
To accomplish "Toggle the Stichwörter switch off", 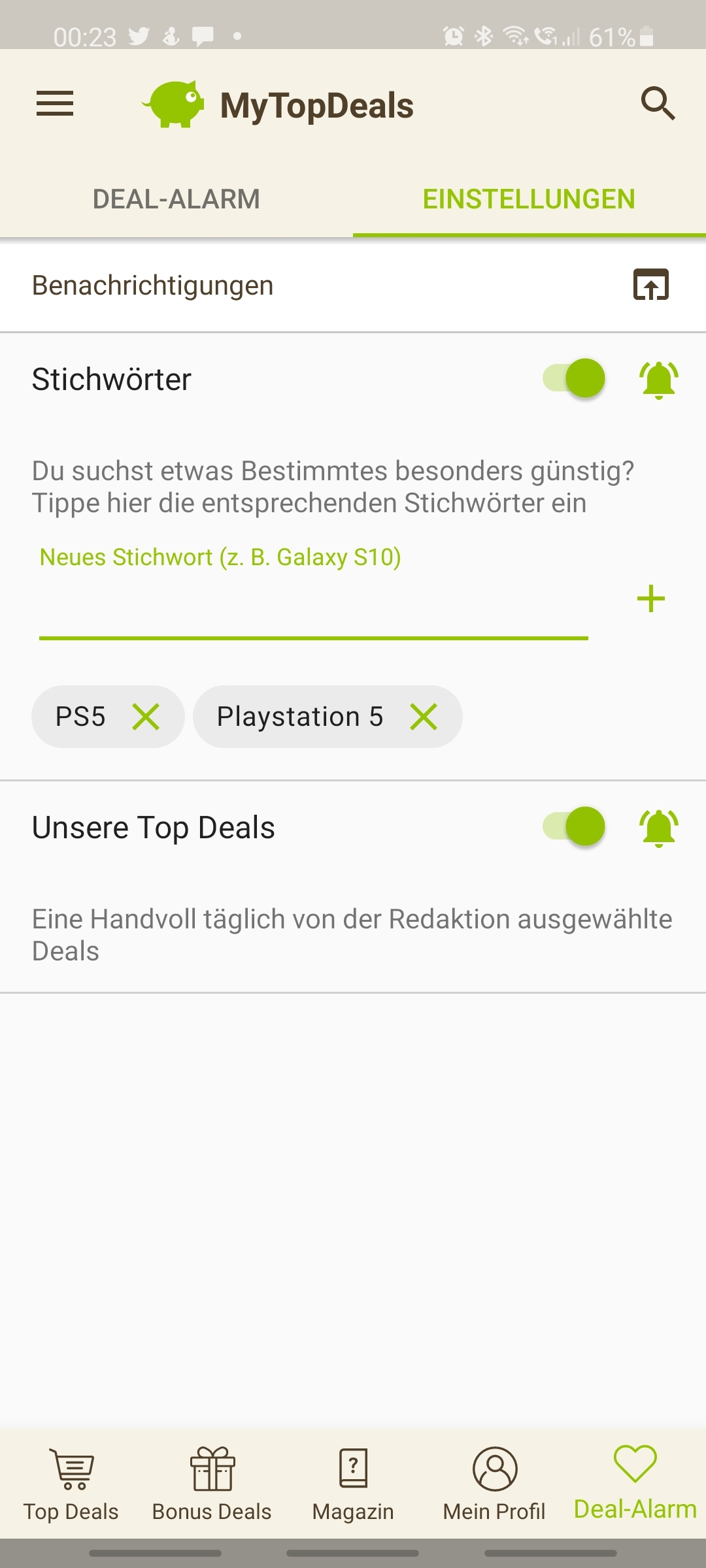I will coord(575,378).
